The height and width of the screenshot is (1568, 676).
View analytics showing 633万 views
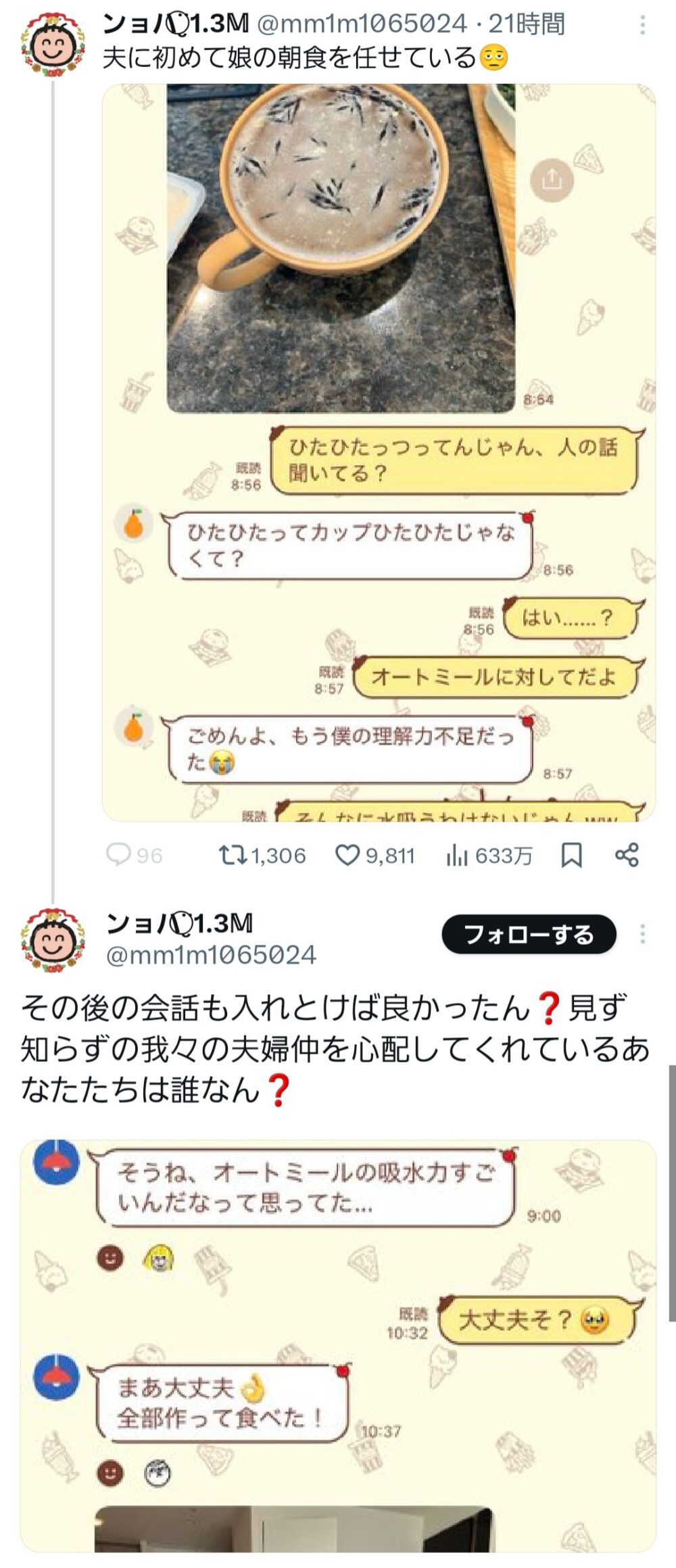point(458,856)
